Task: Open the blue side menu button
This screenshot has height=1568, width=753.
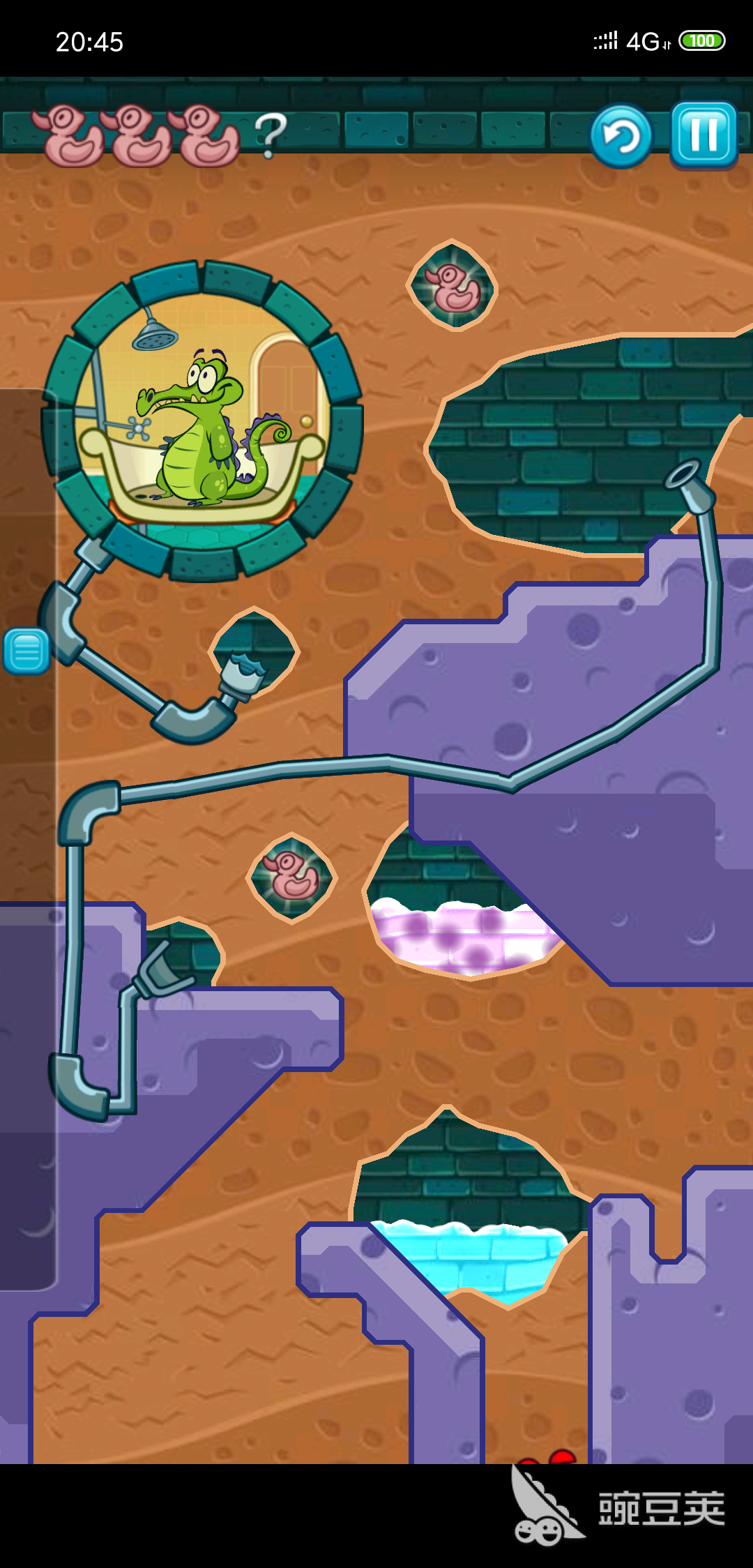Action: (x=26, y=651)
